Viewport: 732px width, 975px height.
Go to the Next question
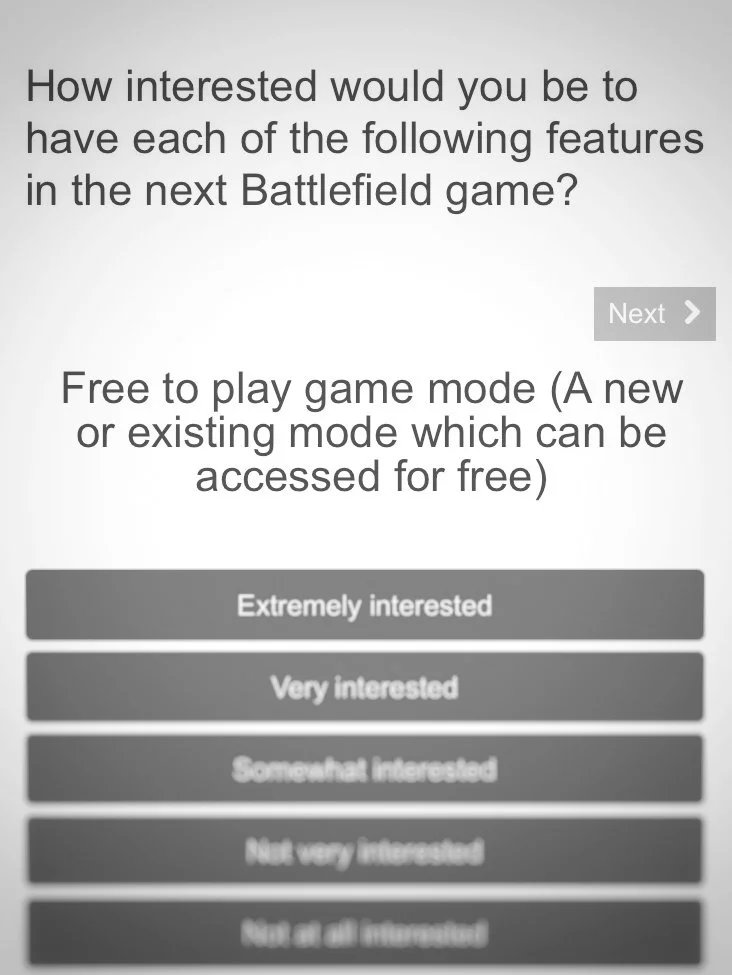coord(654,314)
